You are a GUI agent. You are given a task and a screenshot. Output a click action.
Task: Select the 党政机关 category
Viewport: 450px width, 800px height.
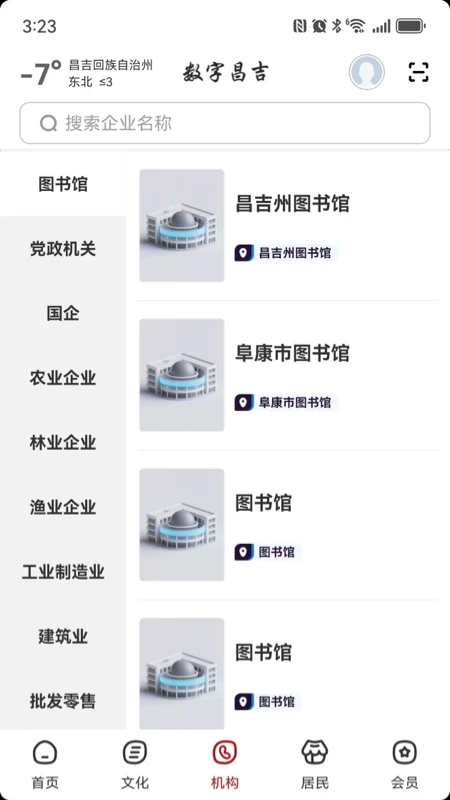63,248
